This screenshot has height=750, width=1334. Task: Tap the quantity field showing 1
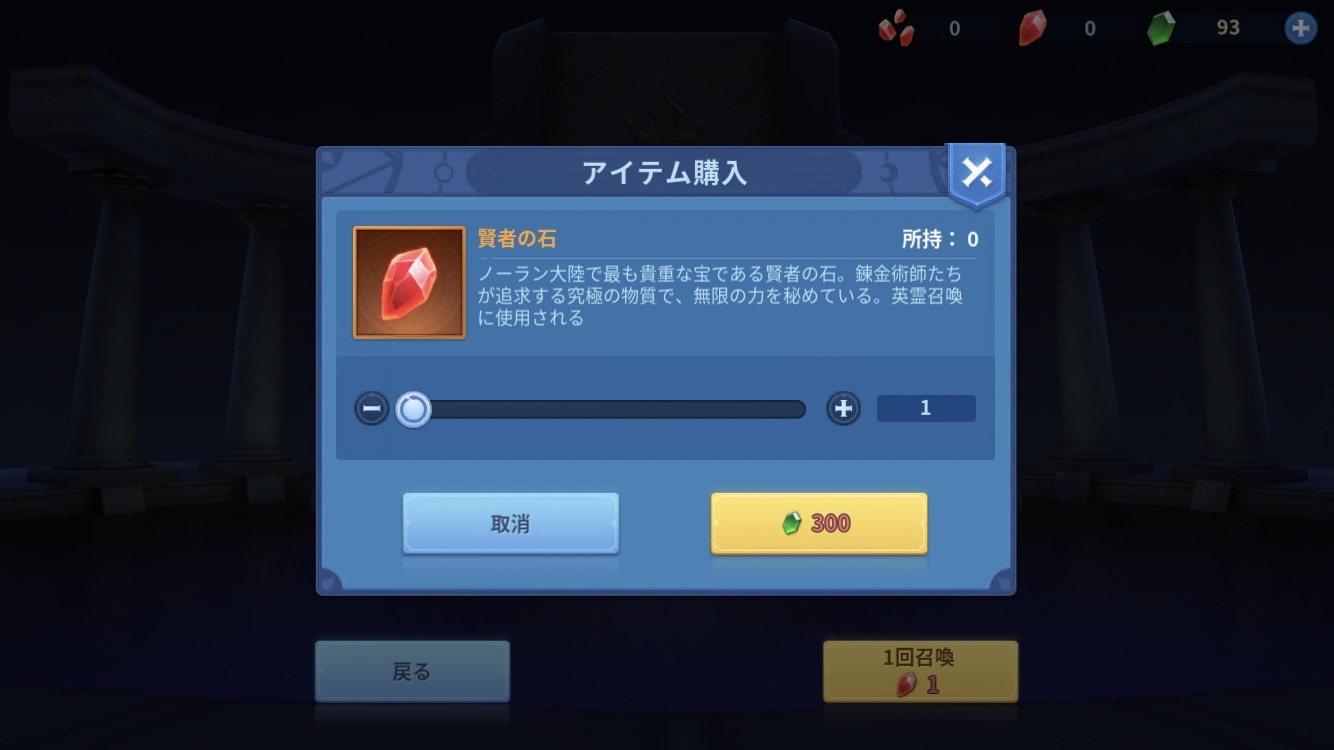[x=925, y=408]
